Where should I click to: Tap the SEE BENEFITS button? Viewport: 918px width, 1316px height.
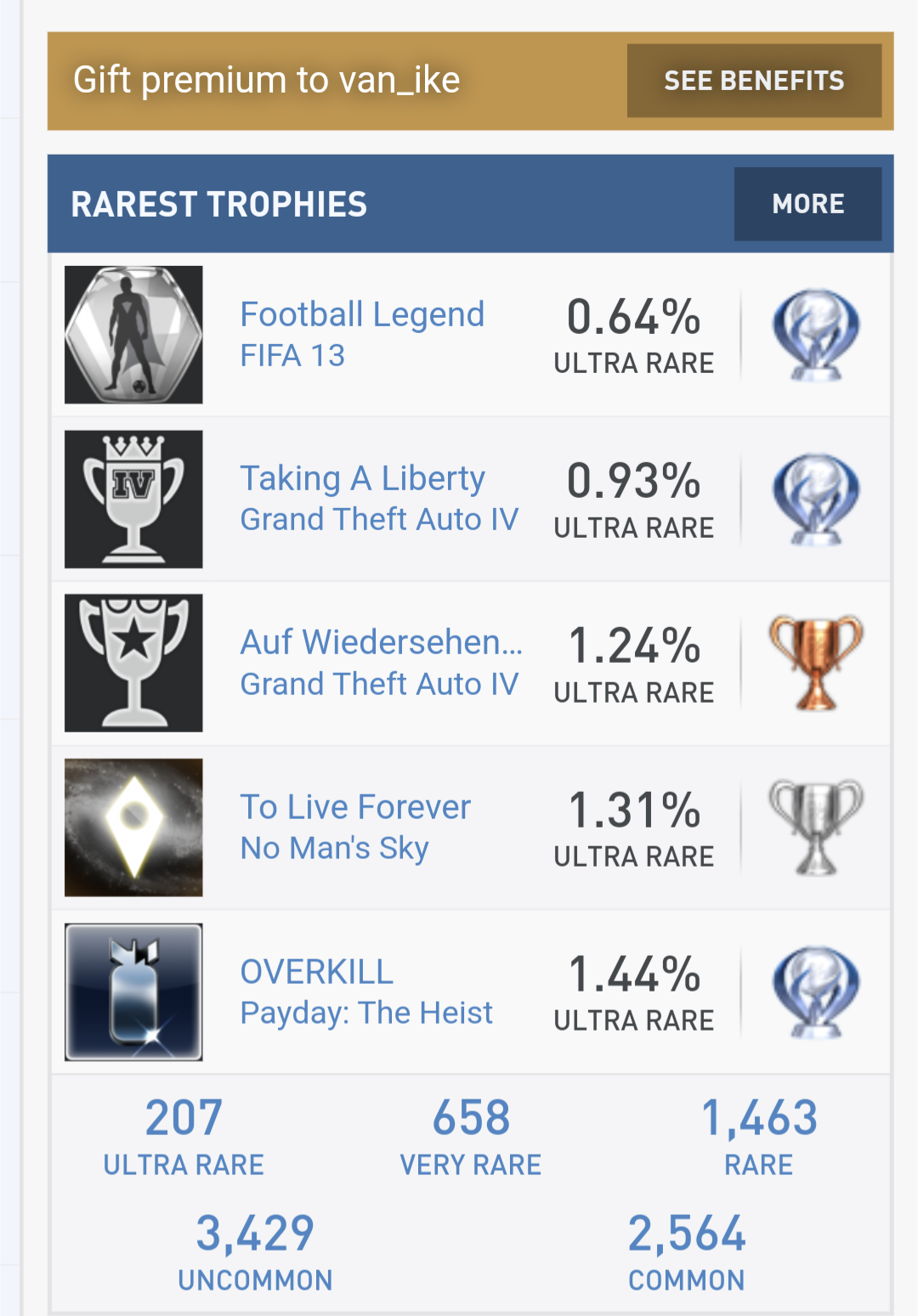pyautogui.click(x=753, y=81)
